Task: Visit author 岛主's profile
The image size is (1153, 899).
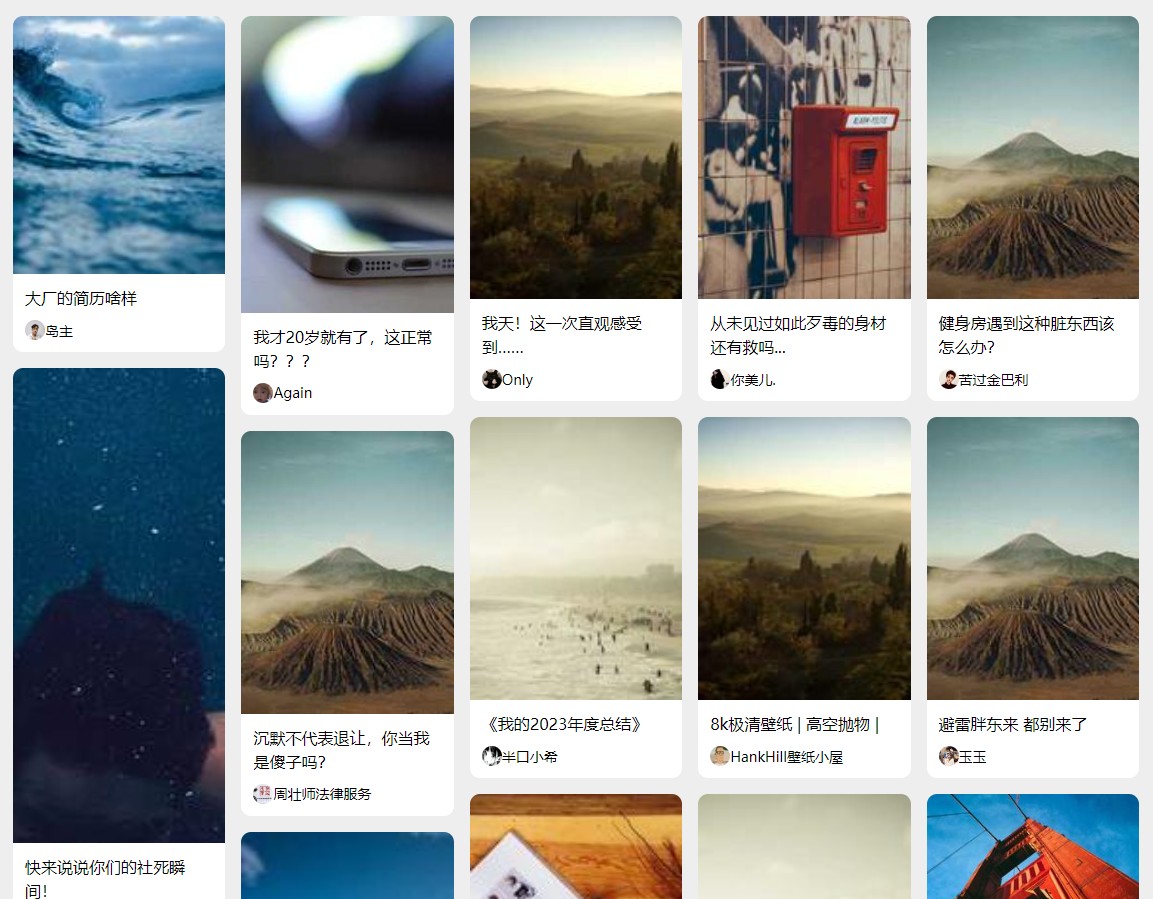Action: tap(50, 331)
